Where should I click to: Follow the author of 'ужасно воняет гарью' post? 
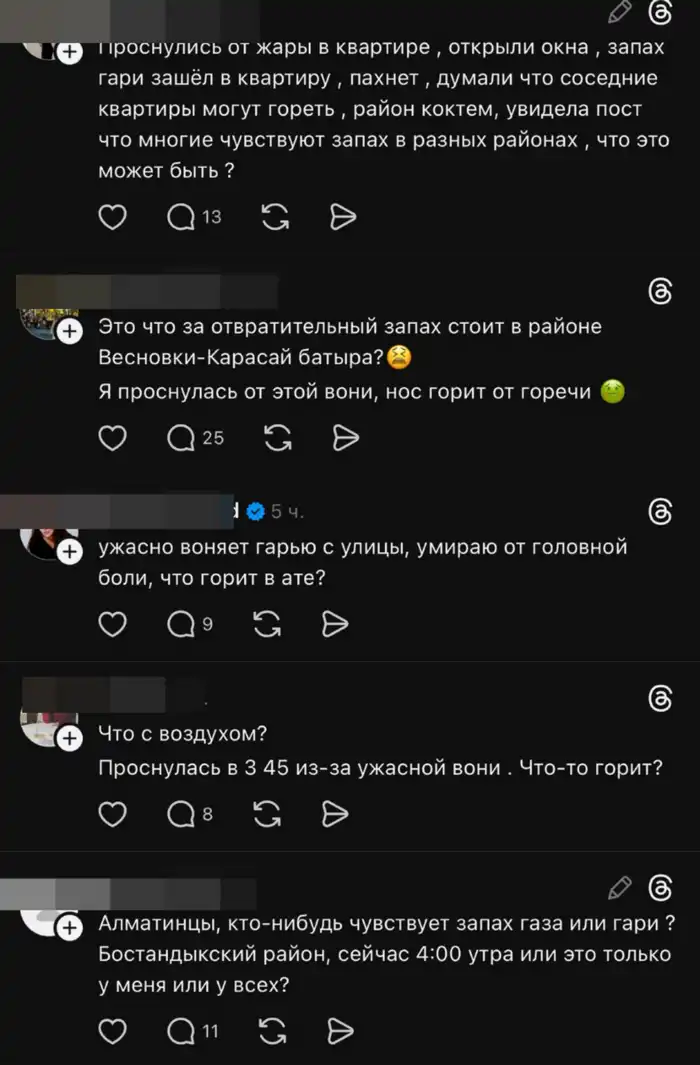[x=69, y=551]
